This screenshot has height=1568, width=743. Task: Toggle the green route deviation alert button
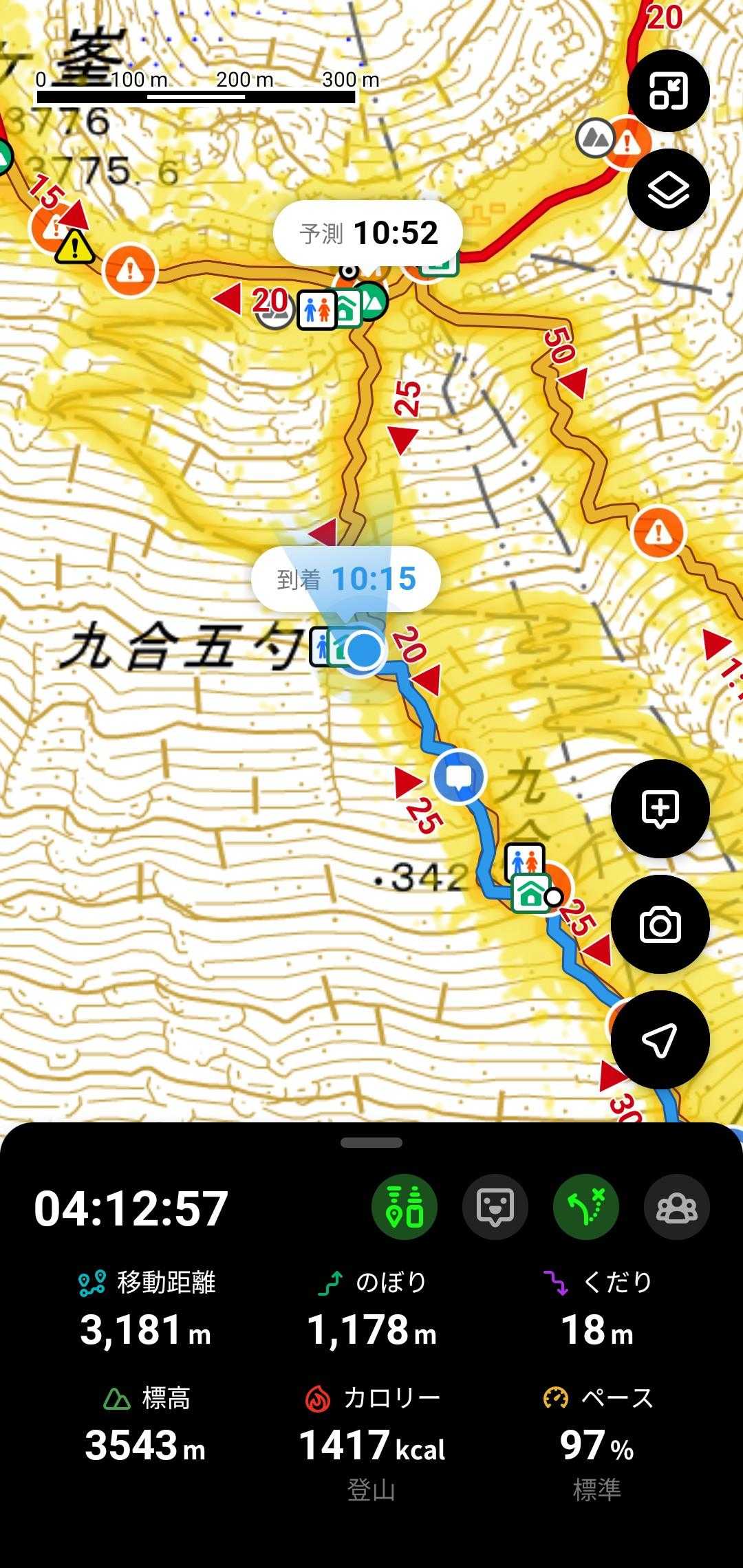click(586, 1207)
